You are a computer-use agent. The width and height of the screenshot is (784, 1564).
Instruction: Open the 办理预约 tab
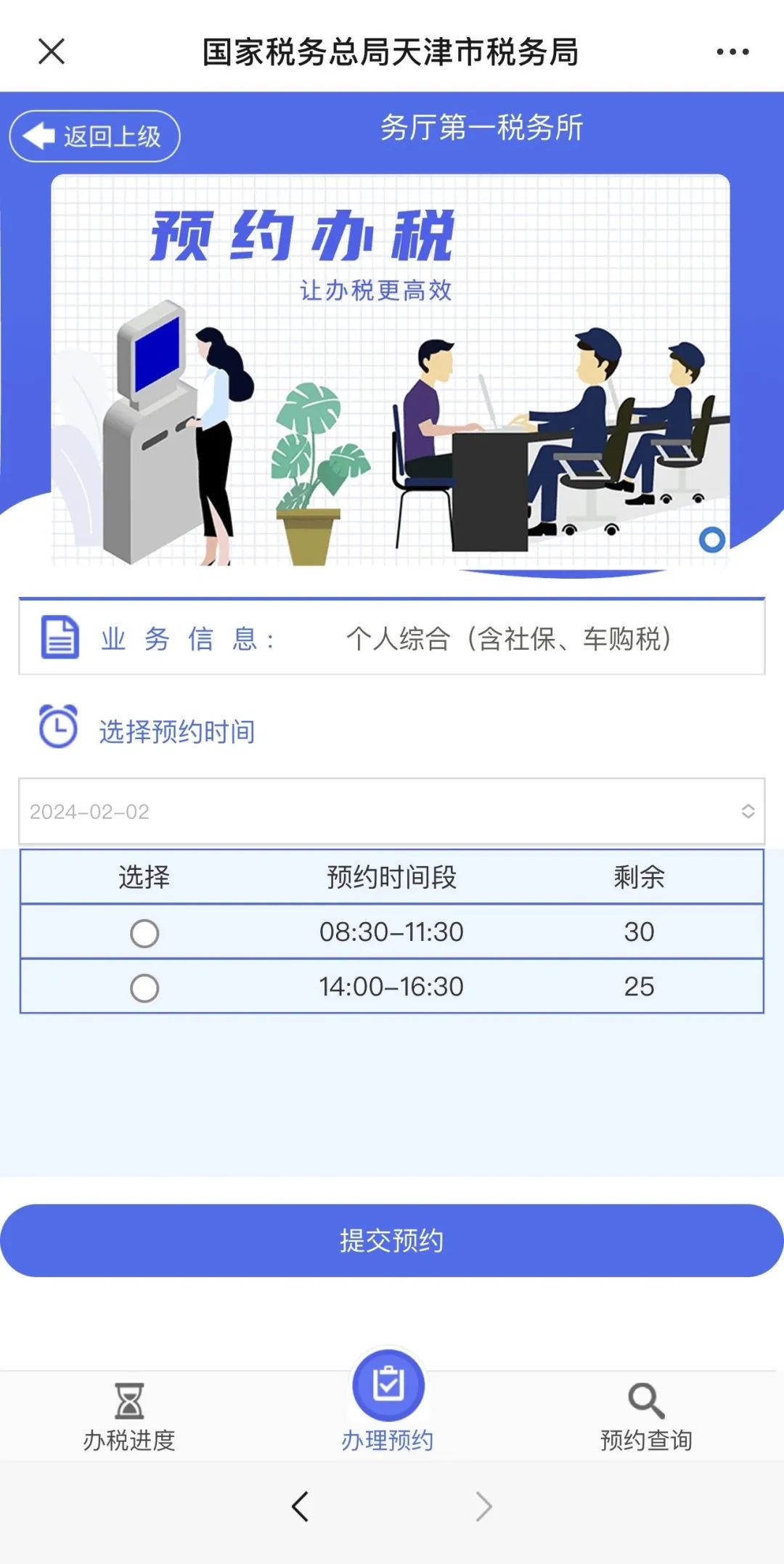pos(388,1403)
